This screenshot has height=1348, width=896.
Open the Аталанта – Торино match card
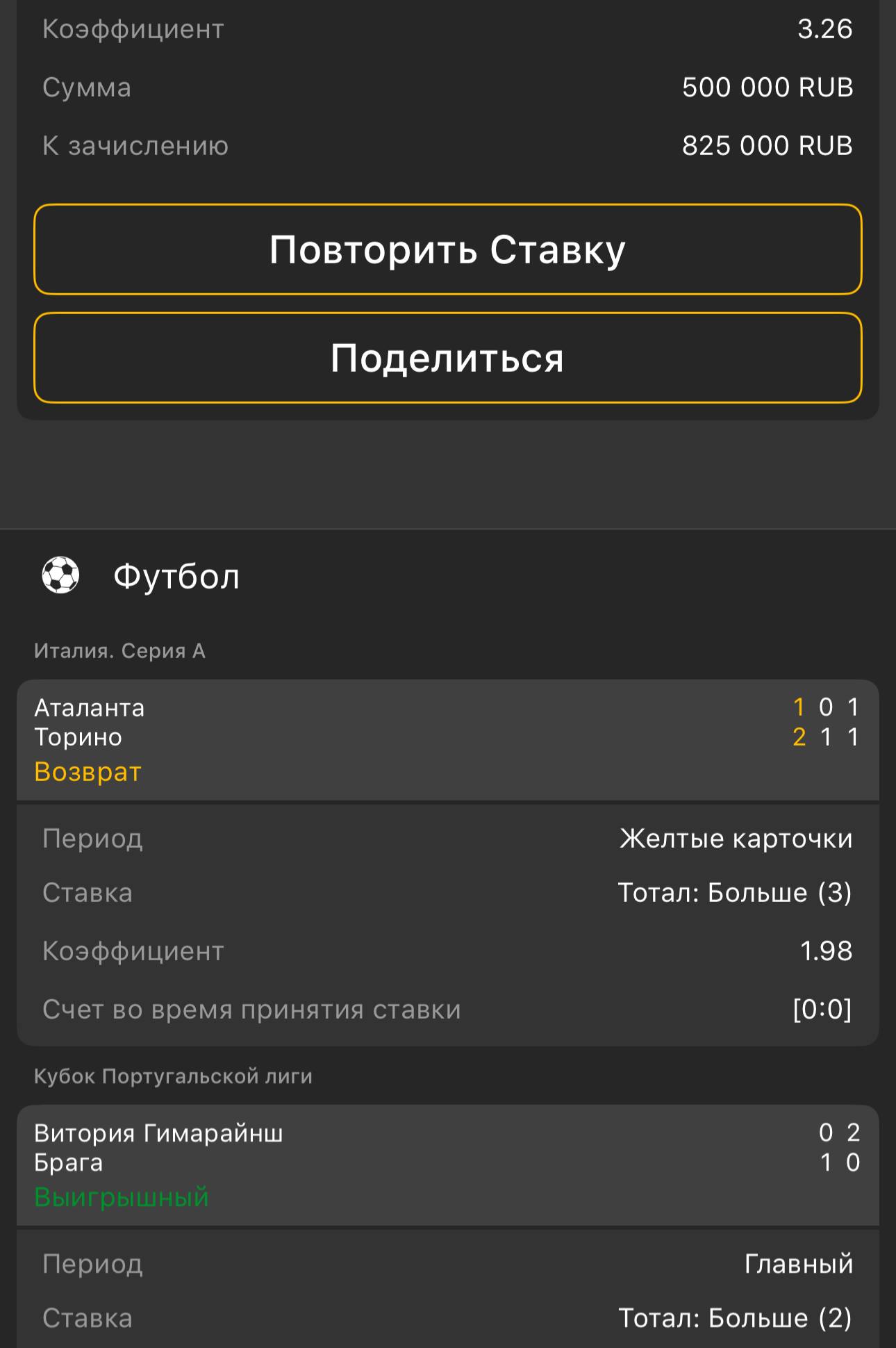coord(447,739)
